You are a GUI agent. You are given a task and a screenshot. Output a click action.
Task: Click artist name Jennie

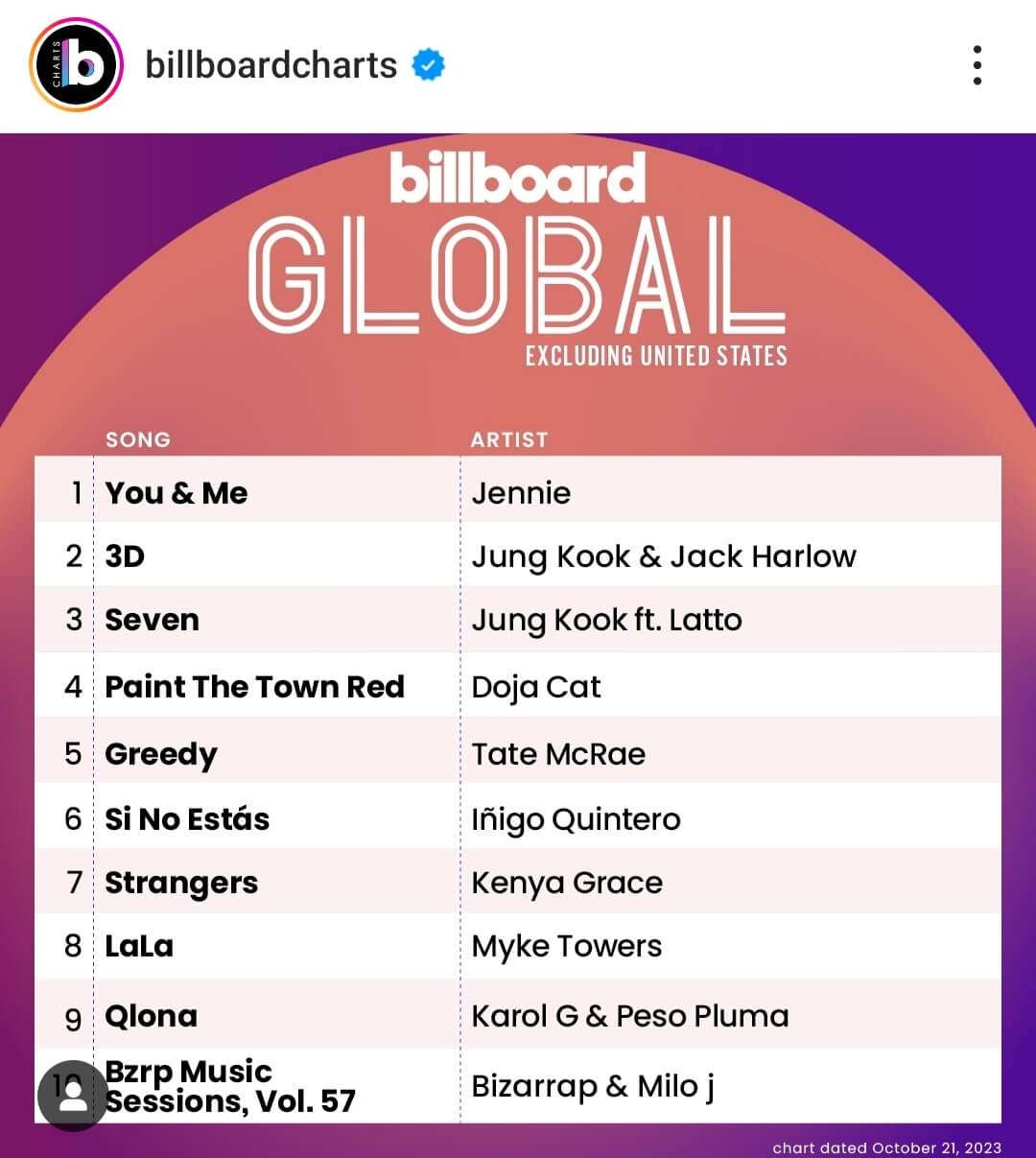tap(523, 492)
